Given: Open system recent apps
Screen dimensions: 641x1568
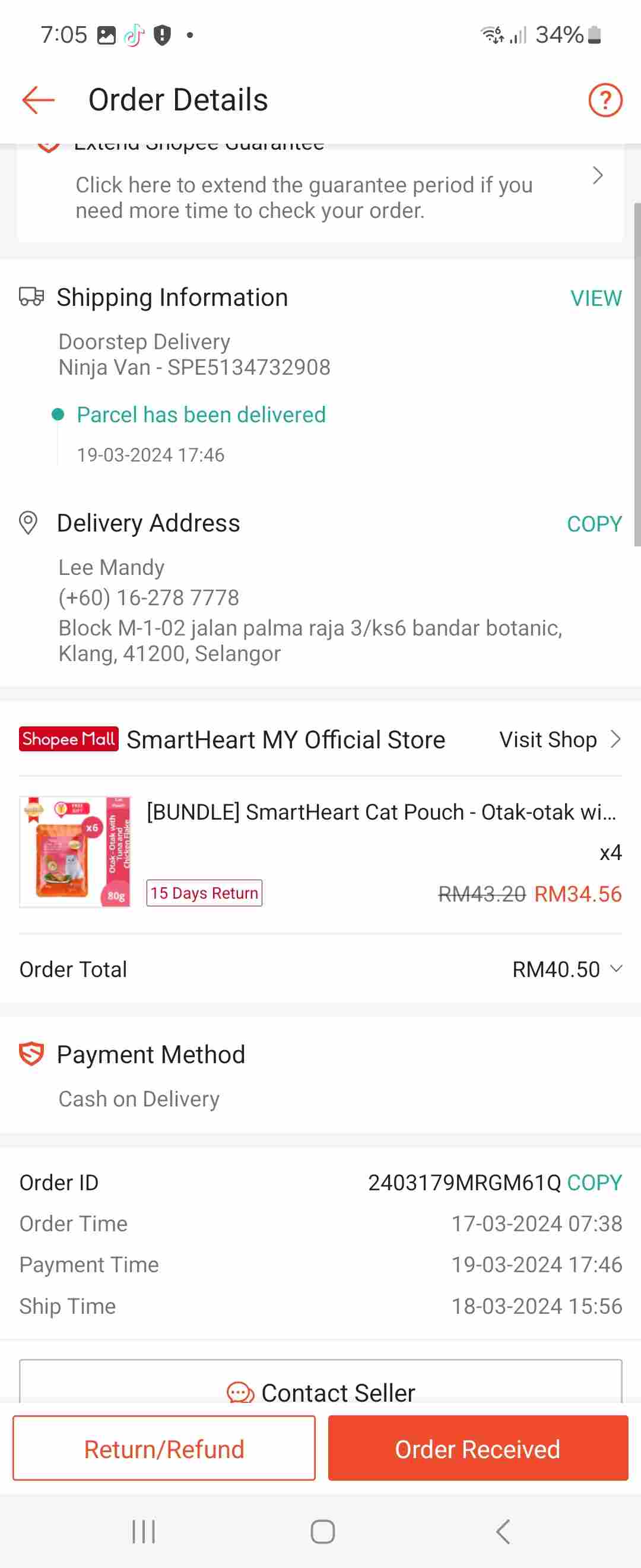Looking at the screenshot, I should tap(144, 1532).
